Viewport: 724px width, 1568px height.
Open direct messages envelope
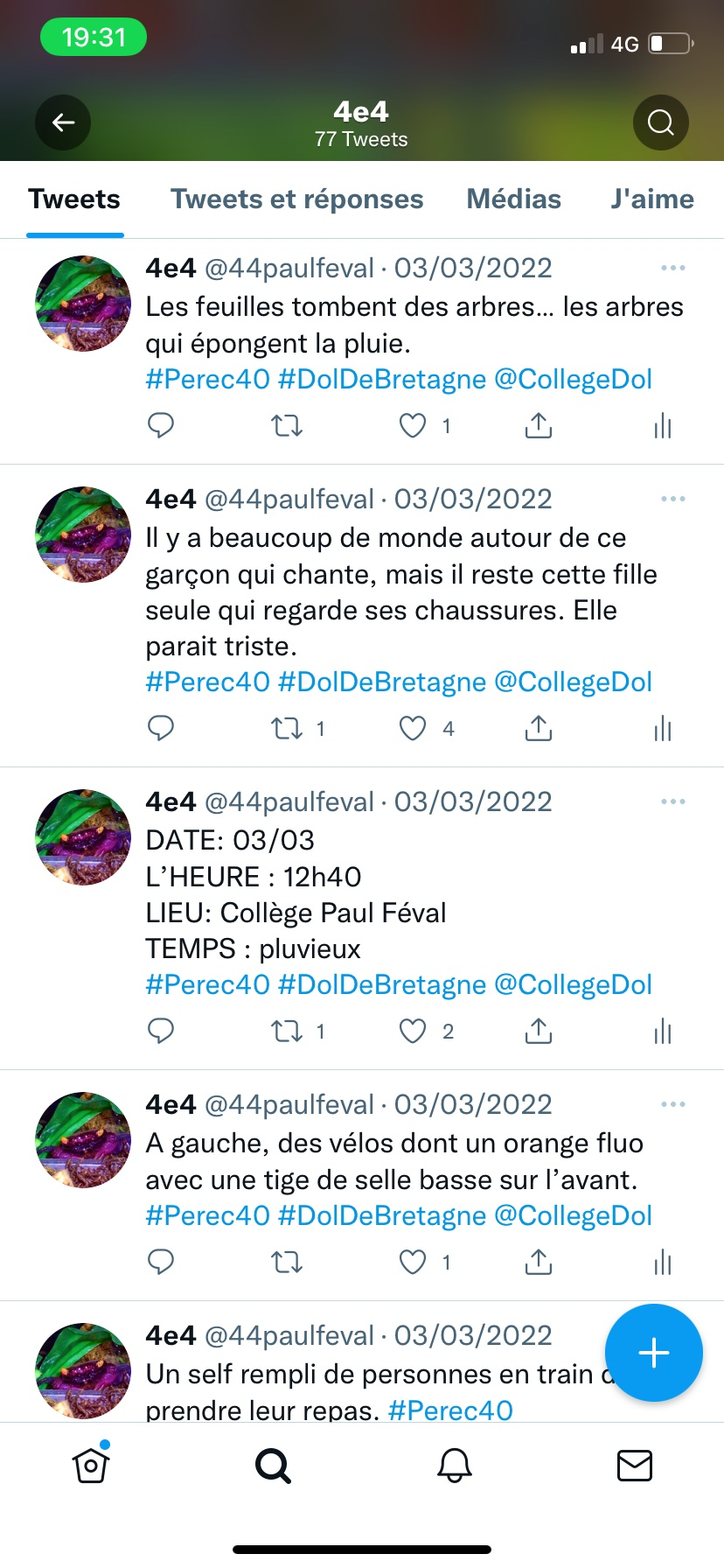[x=634, y=1465]
